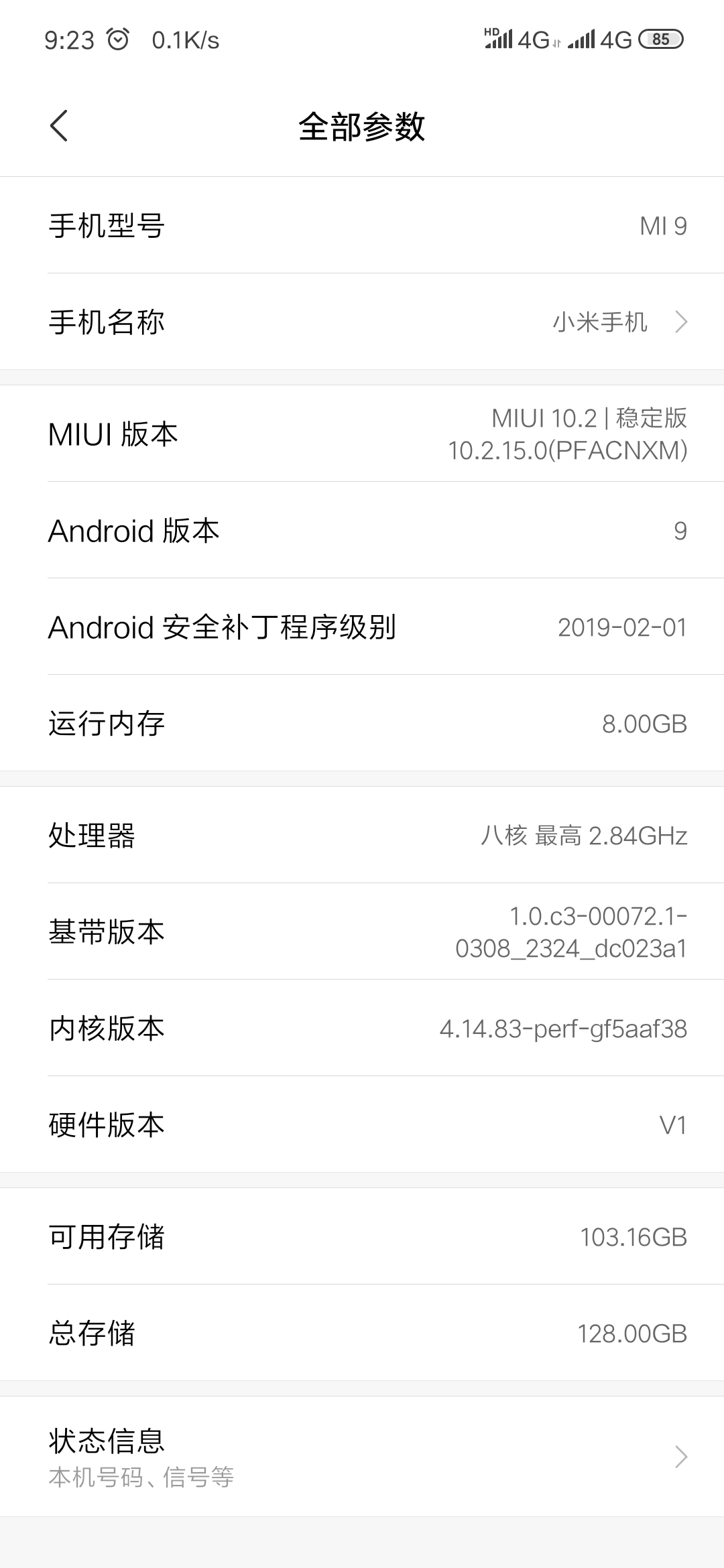The image size is (724, 1568).
Task: Select the 全部参数 page title
Action: 362,125
